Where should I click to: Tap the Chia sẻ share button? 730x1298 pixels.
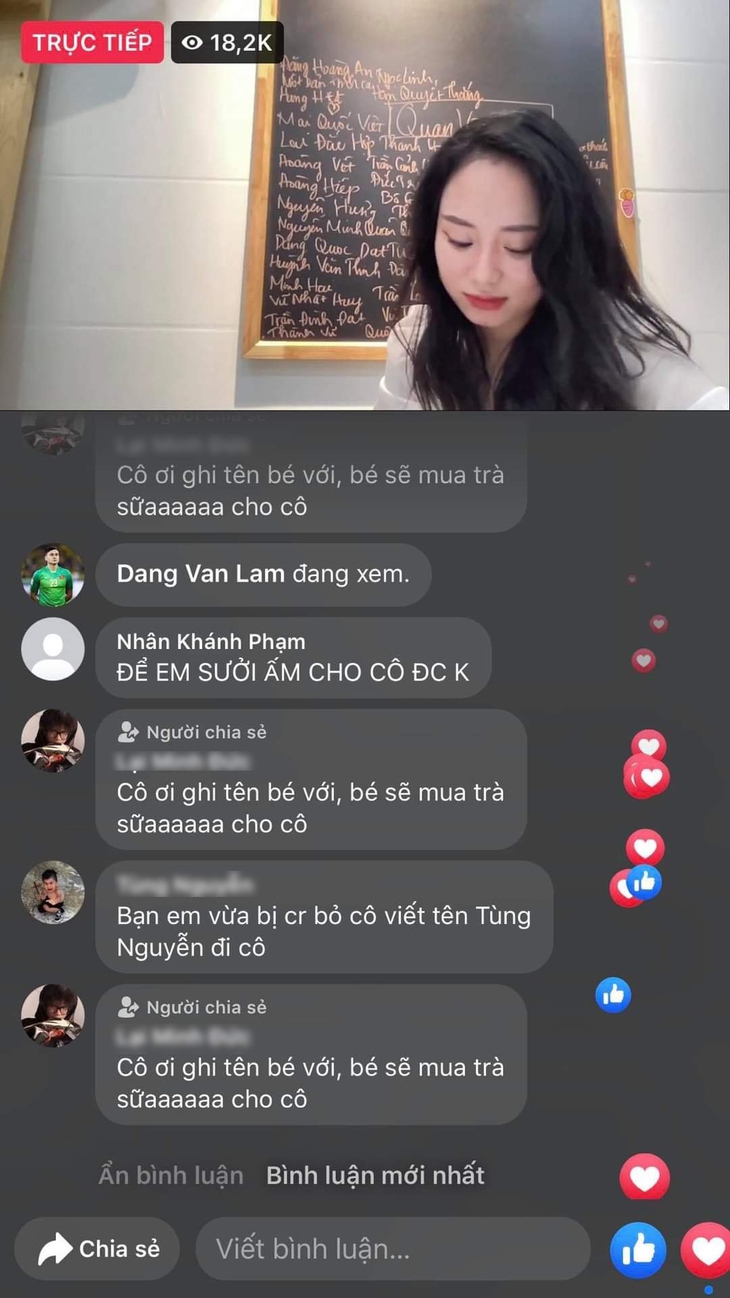(x=97, y=1249)
